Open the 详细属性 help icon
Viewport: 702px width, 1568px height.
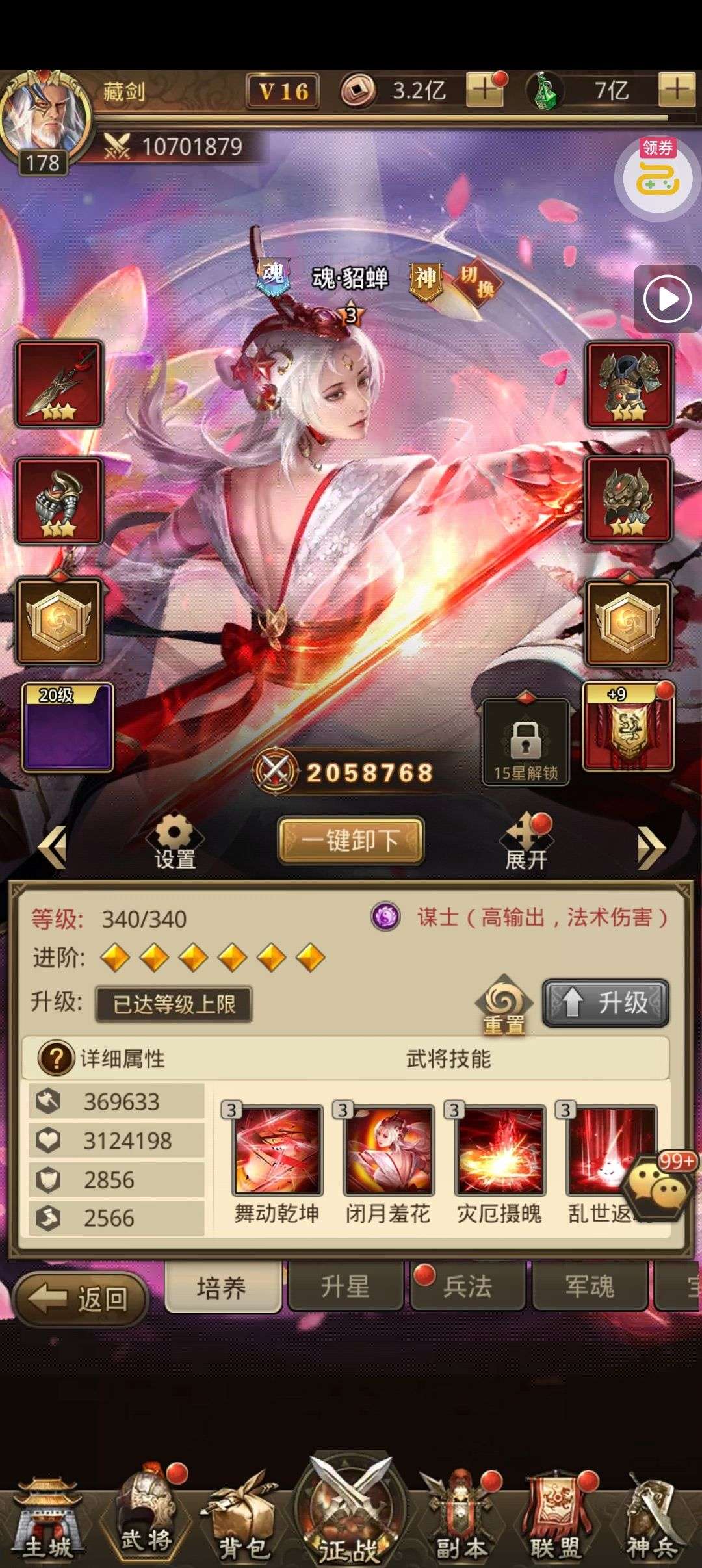pos(57,1058)
